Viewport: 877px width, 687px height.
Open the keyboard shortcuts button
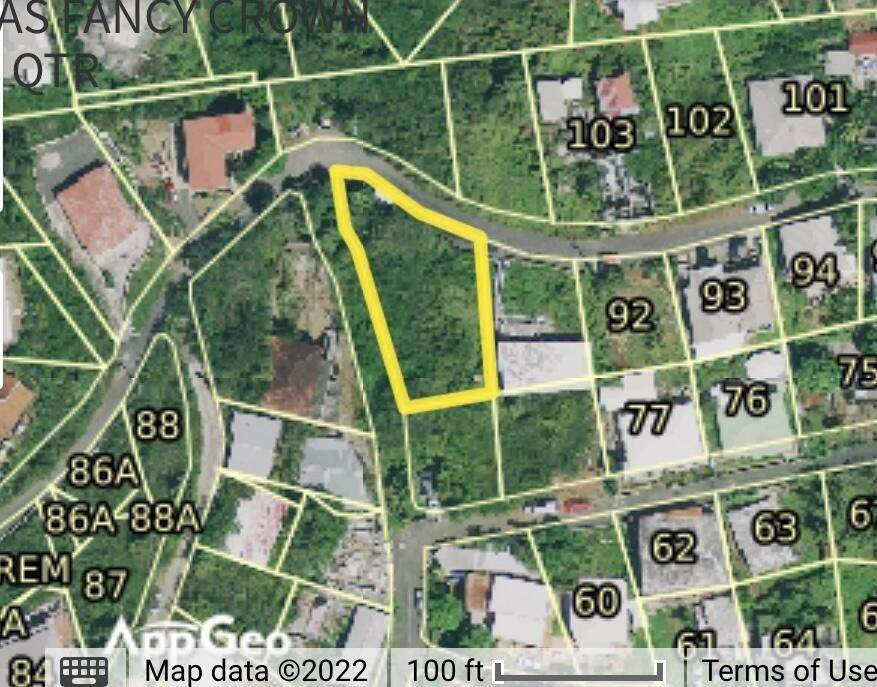[84, 670]
